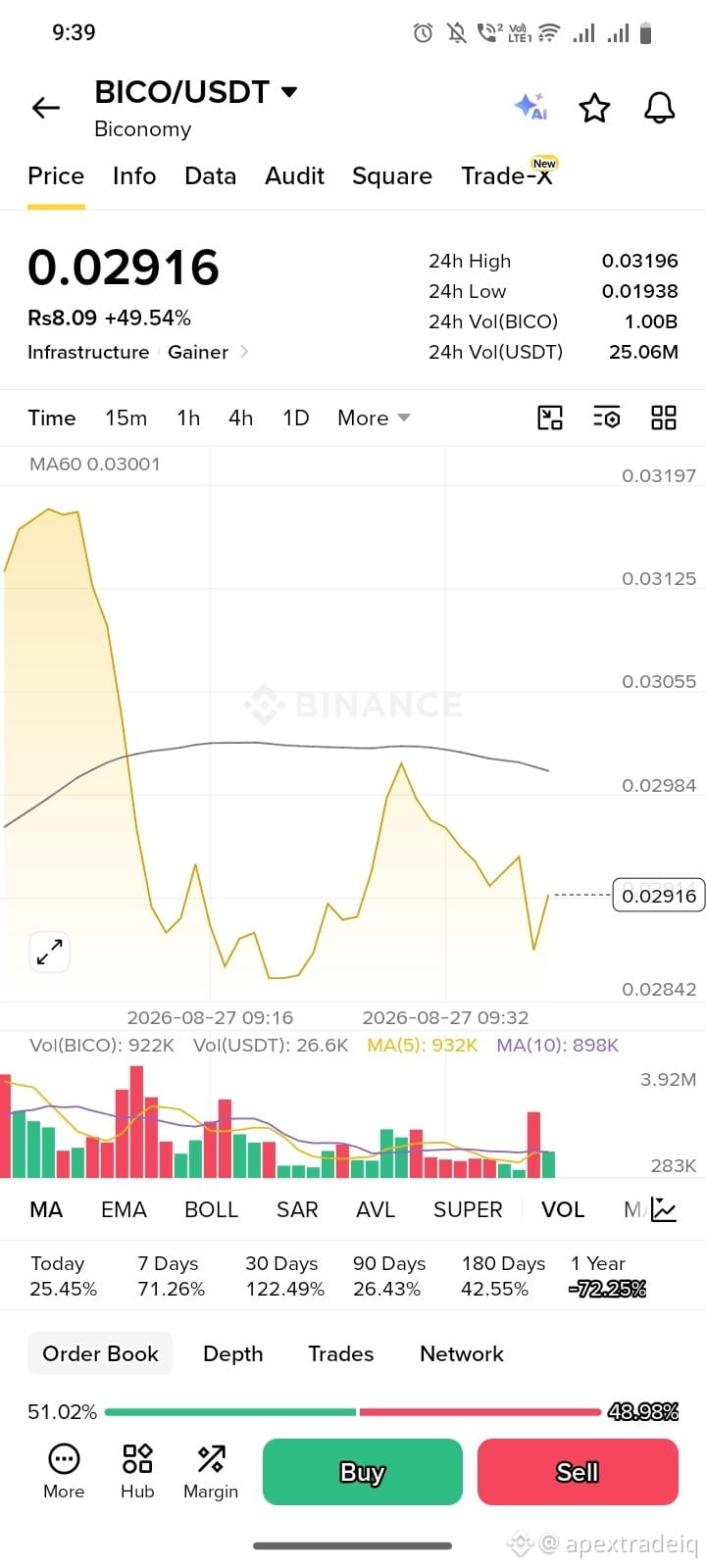Select the 15m chart interval

126,418
